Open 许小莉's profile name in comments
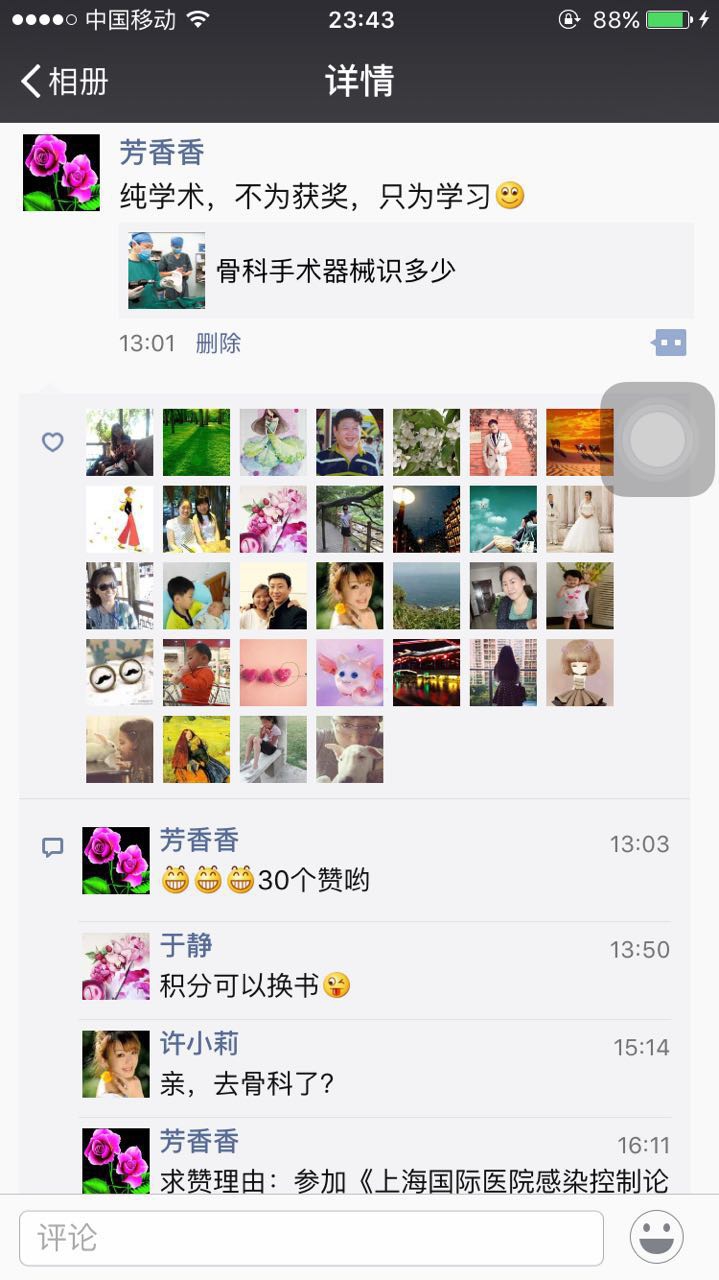Image resolution: width=719 pixels, height=1280 pixels. pos(199,1043)
